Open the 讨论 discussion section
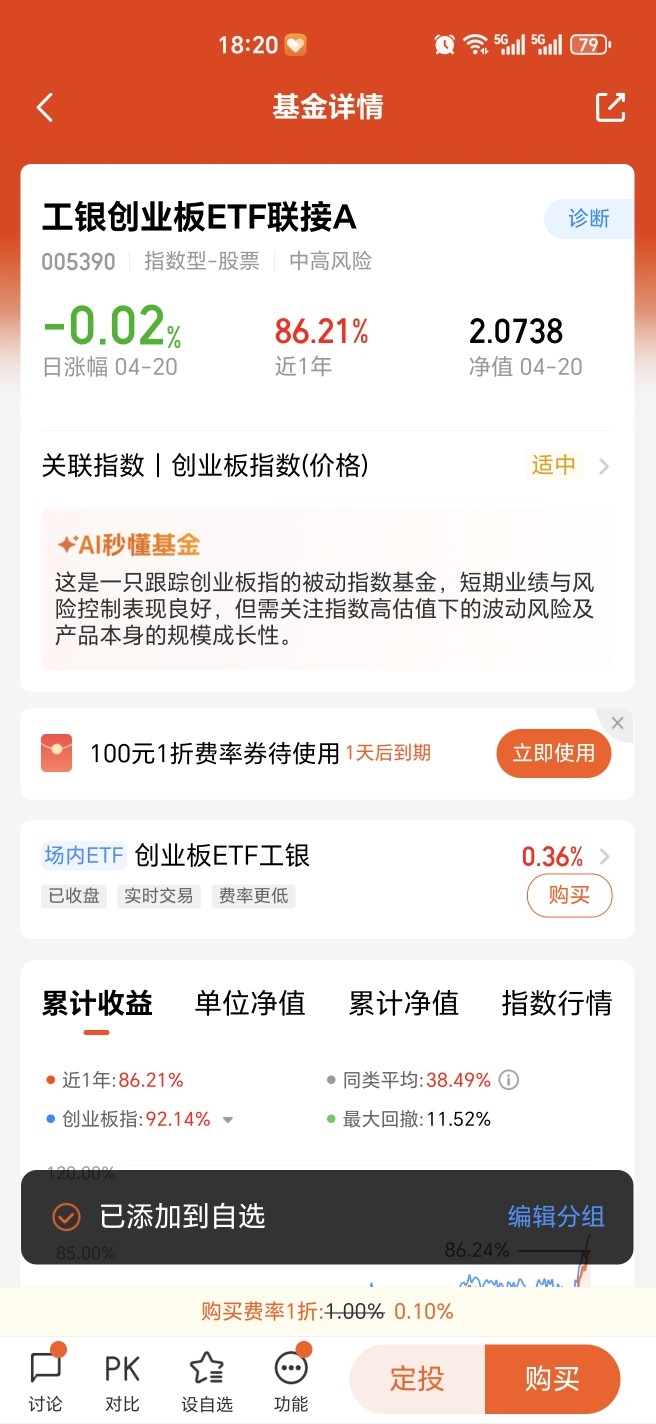 coord(45,1380)
